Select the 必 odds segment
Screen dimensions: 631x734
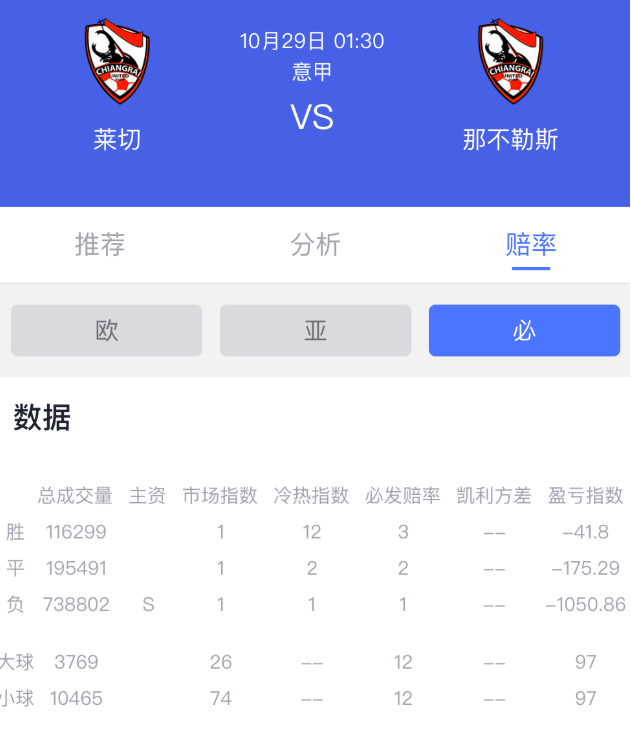click(x=524, y=331)
